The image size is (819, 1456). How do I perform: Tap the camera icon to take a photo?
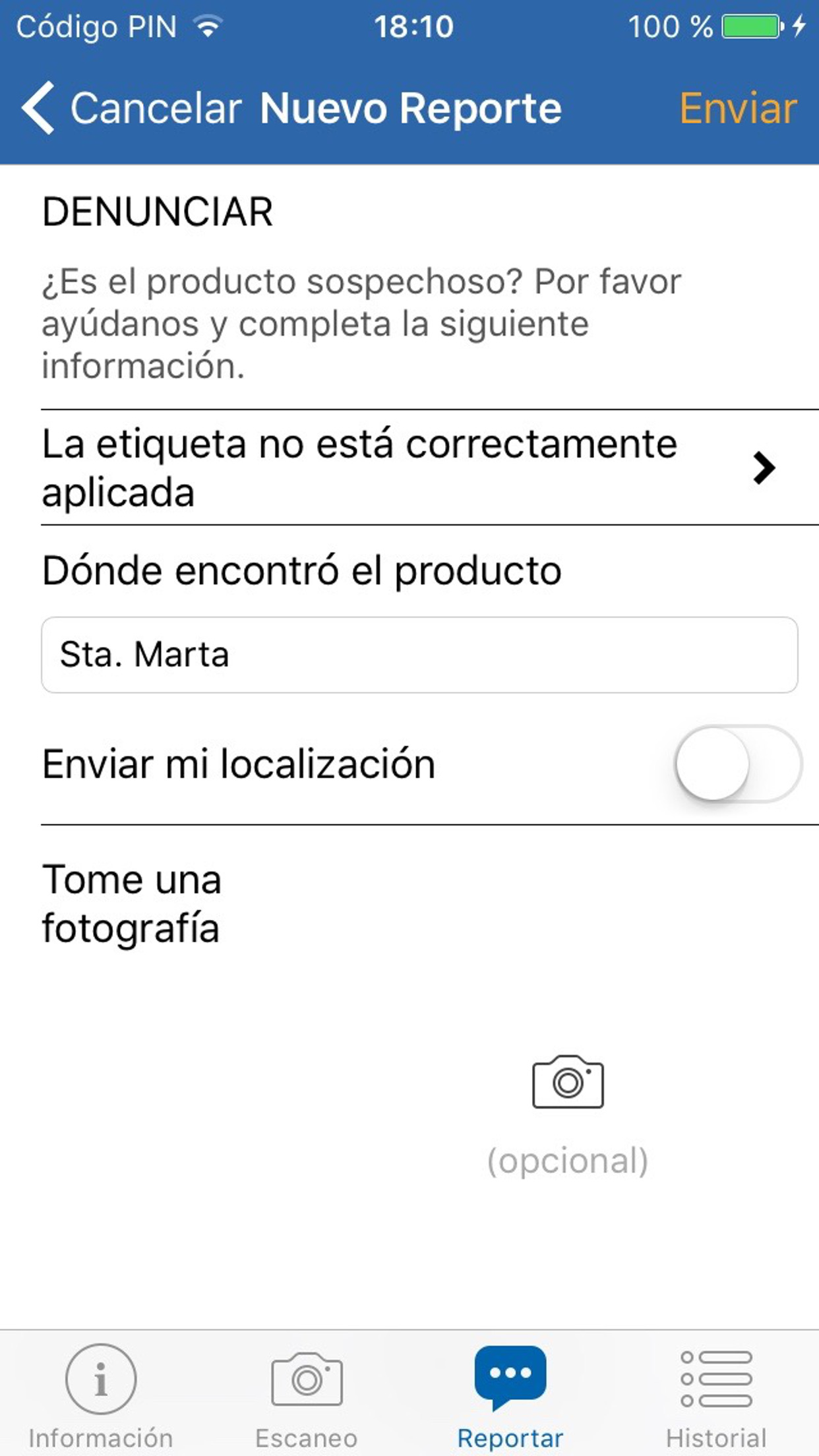pyautogui.click(x=568, y=1081)
